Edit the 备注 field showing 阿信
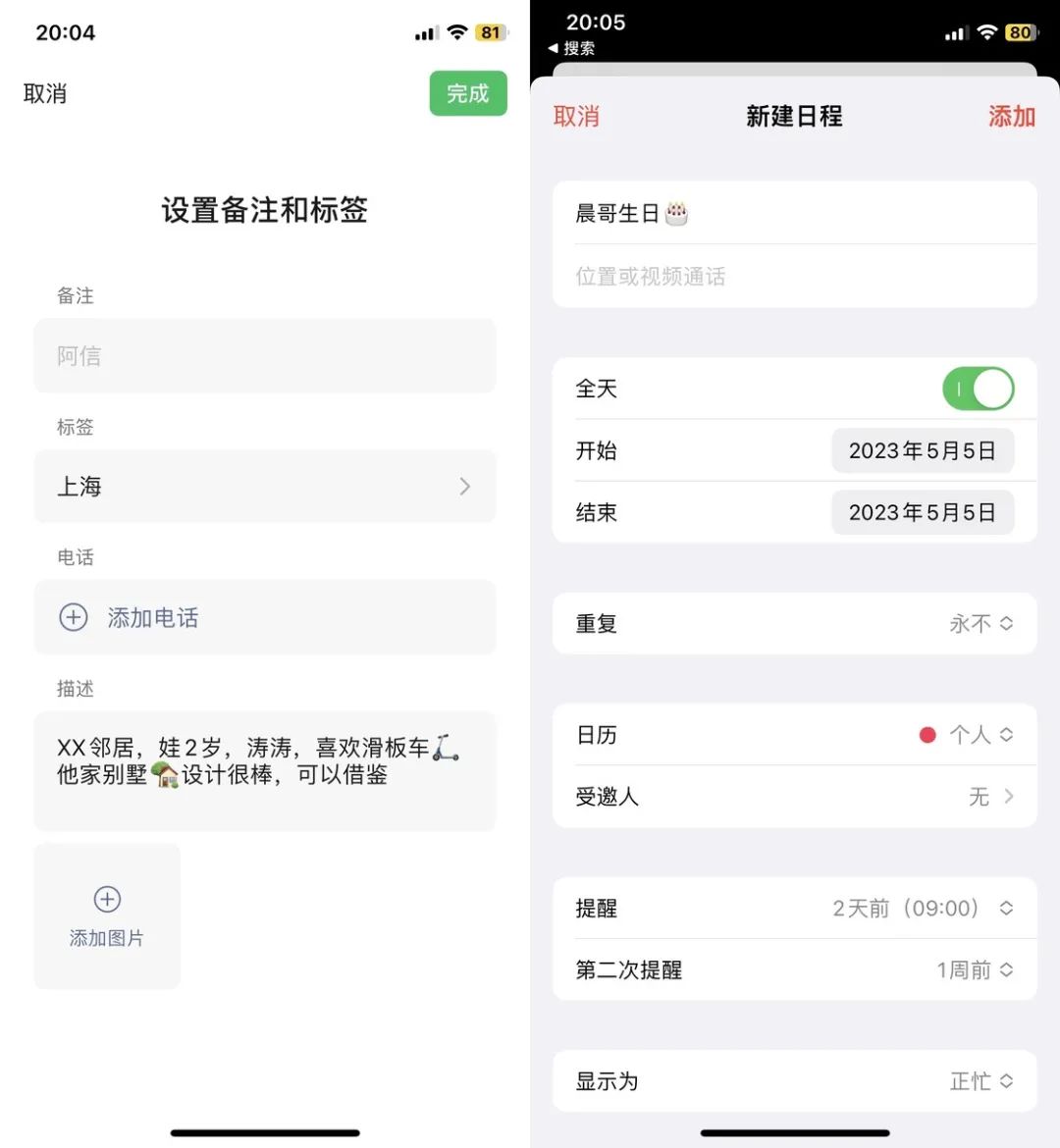The height and width of the screenshot is (1148, 1060). [264, 356]
